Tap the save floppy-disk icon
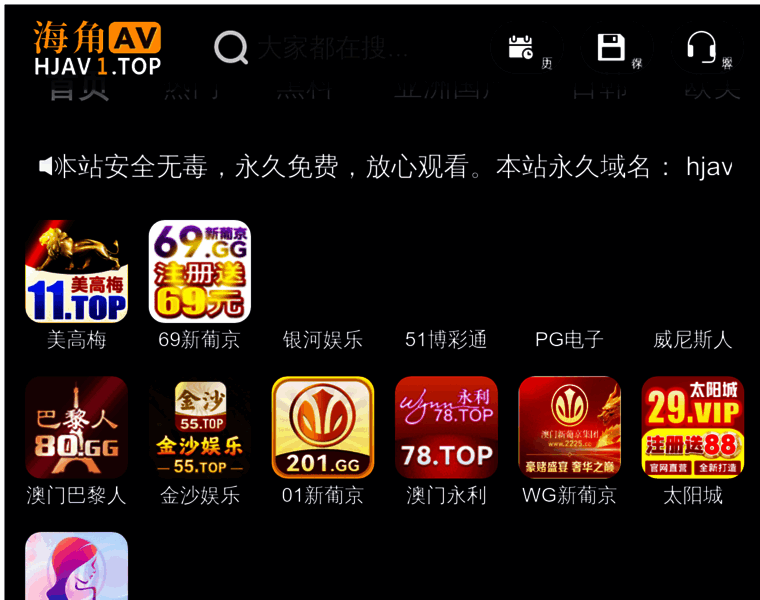 [611, 47]
